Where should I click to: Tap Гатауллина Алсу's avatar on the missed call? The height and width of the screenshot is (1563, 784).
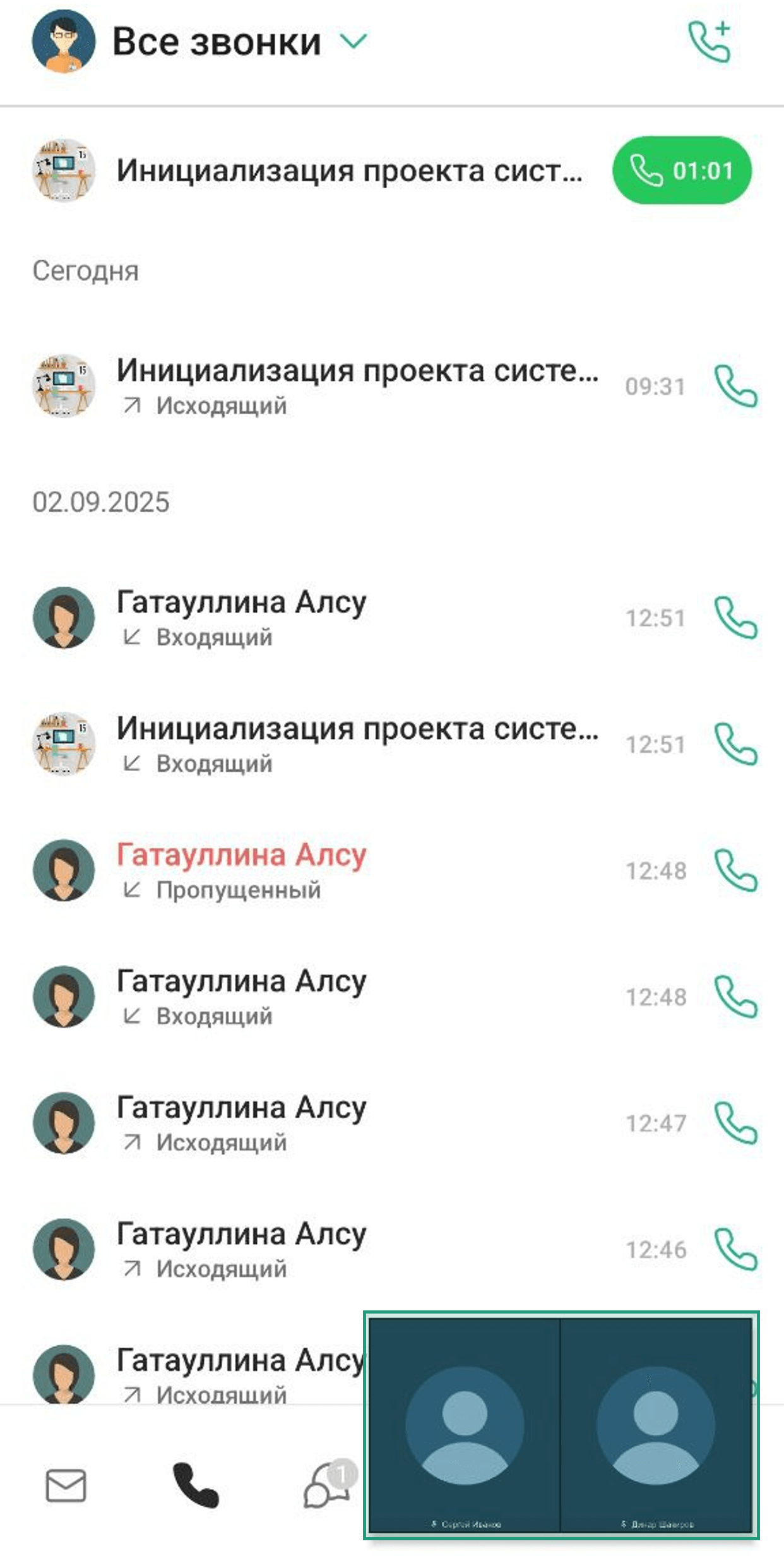click(63, 870)
